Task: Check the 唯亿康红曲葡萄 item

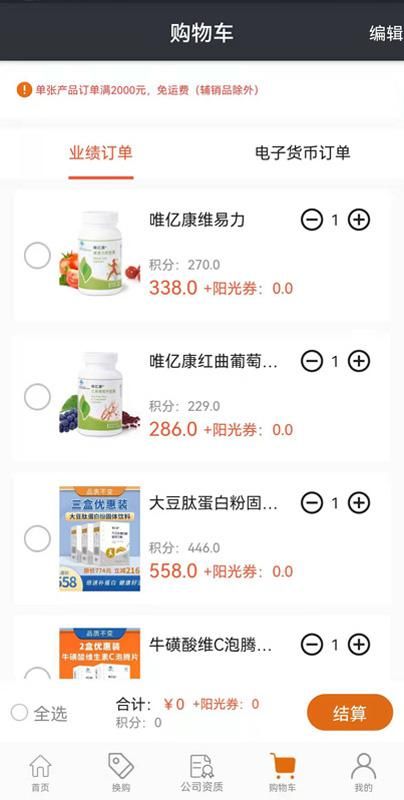Action: (x=37, y=397)
